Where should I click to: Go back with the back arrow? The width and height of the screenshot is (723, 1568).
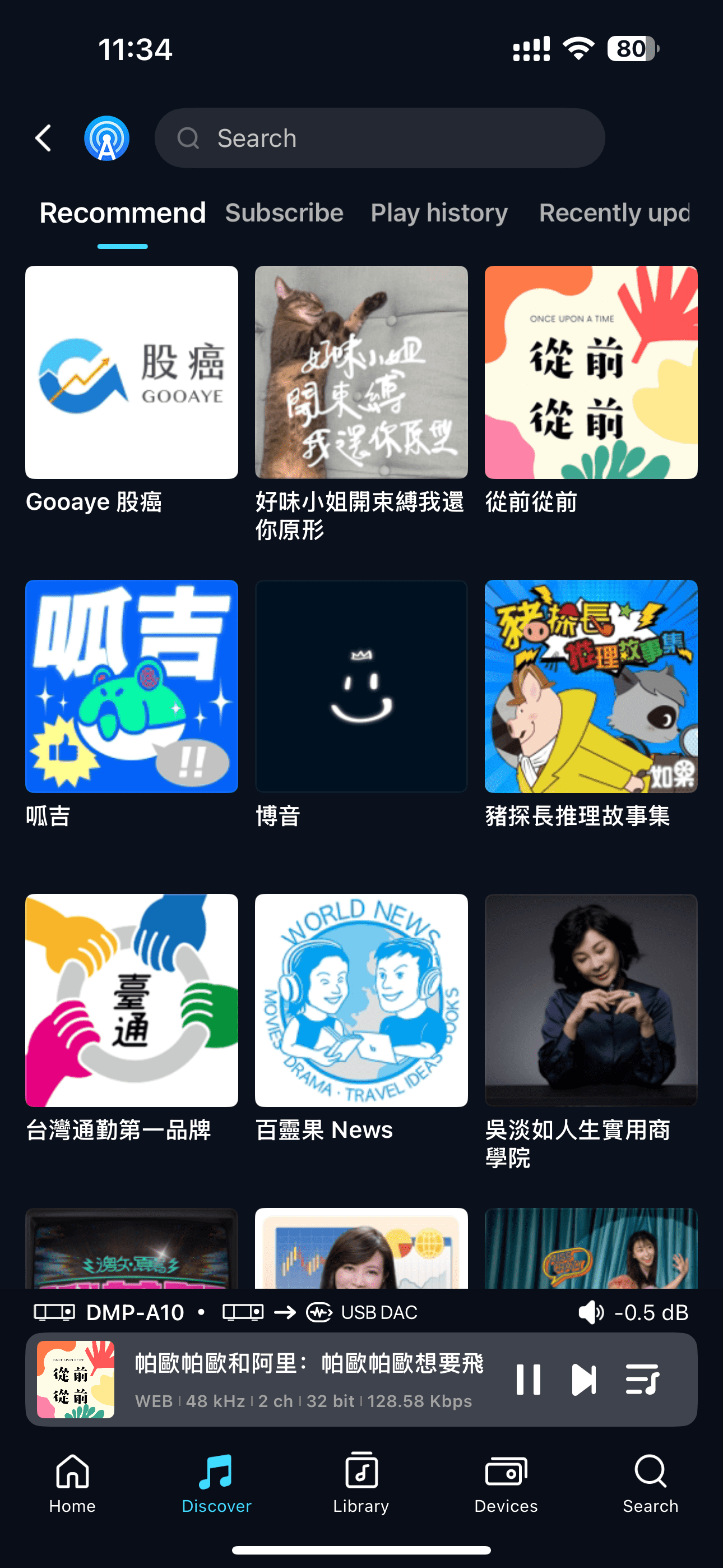click(44, 138)
